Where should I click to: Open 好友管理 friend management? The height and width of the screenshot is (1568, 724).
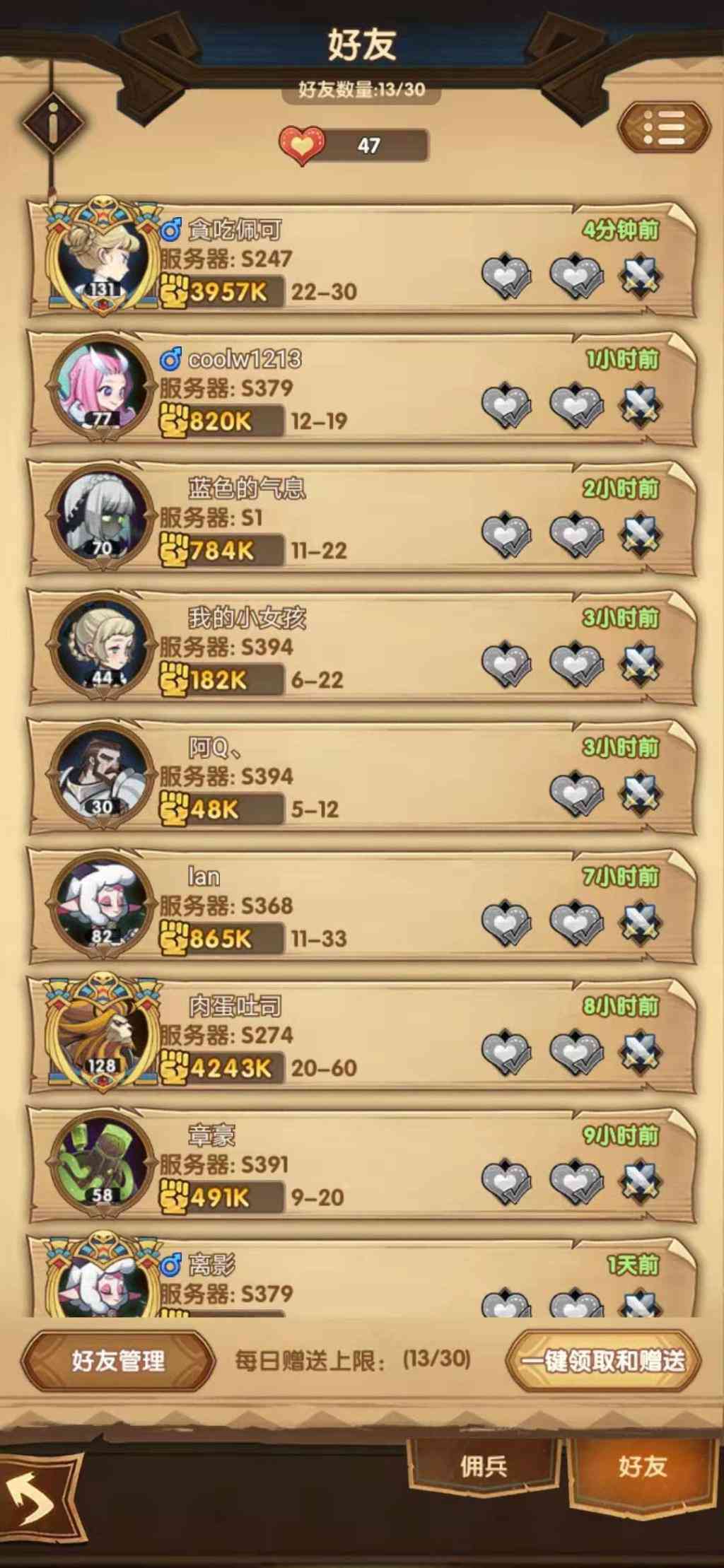[118, 1359]
